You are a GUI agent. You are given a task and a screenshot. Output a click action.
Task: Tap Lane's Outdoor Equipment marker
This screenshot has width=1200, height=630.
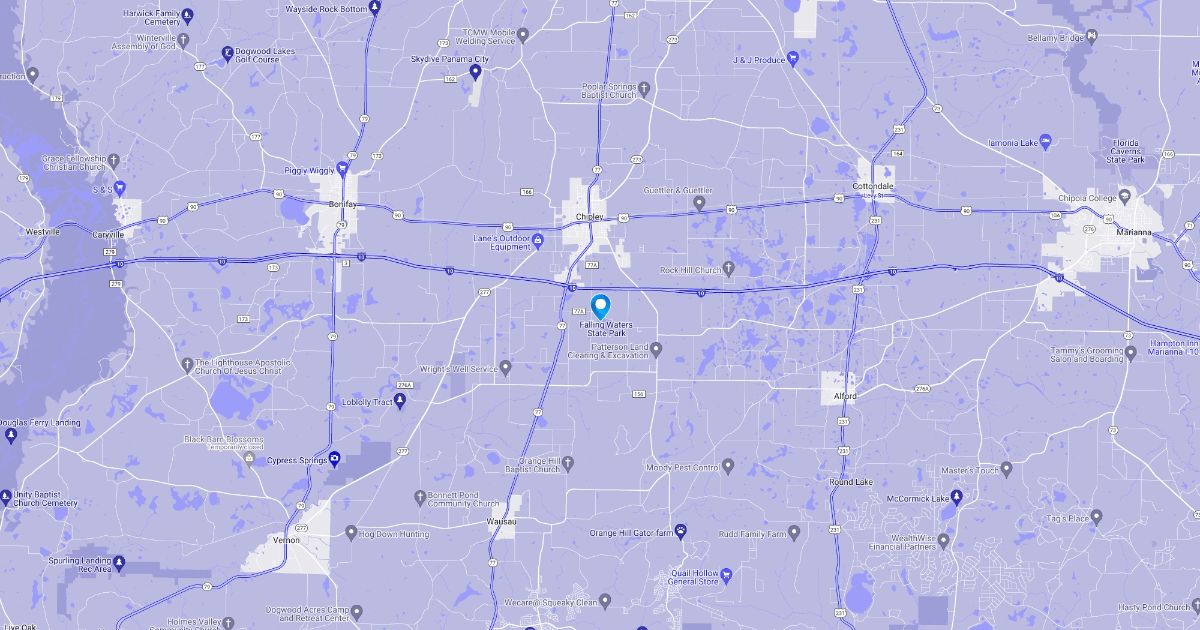pyautogui.click(x=537, y=239)
